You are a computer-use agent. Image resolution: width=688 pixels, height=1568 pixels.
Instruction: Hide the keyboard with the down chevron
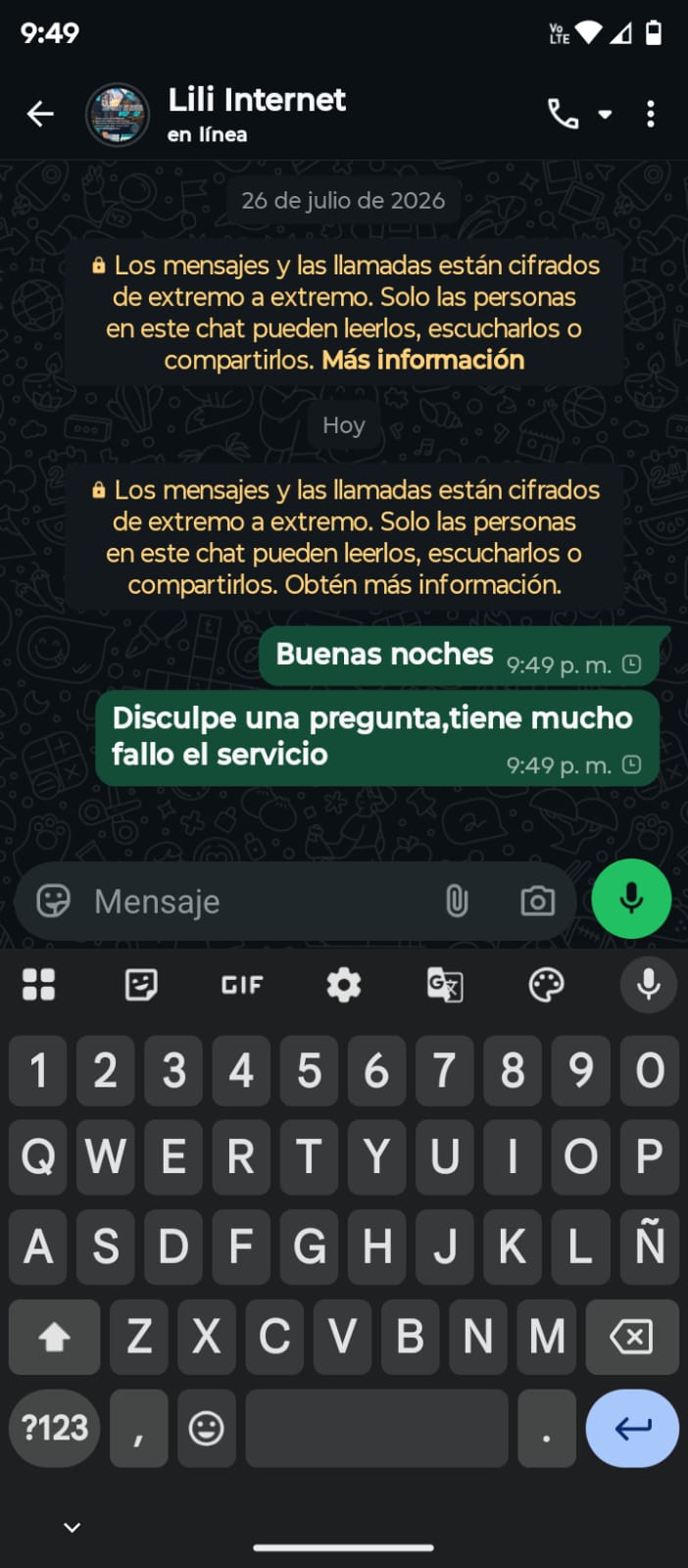pos(72,1527)
